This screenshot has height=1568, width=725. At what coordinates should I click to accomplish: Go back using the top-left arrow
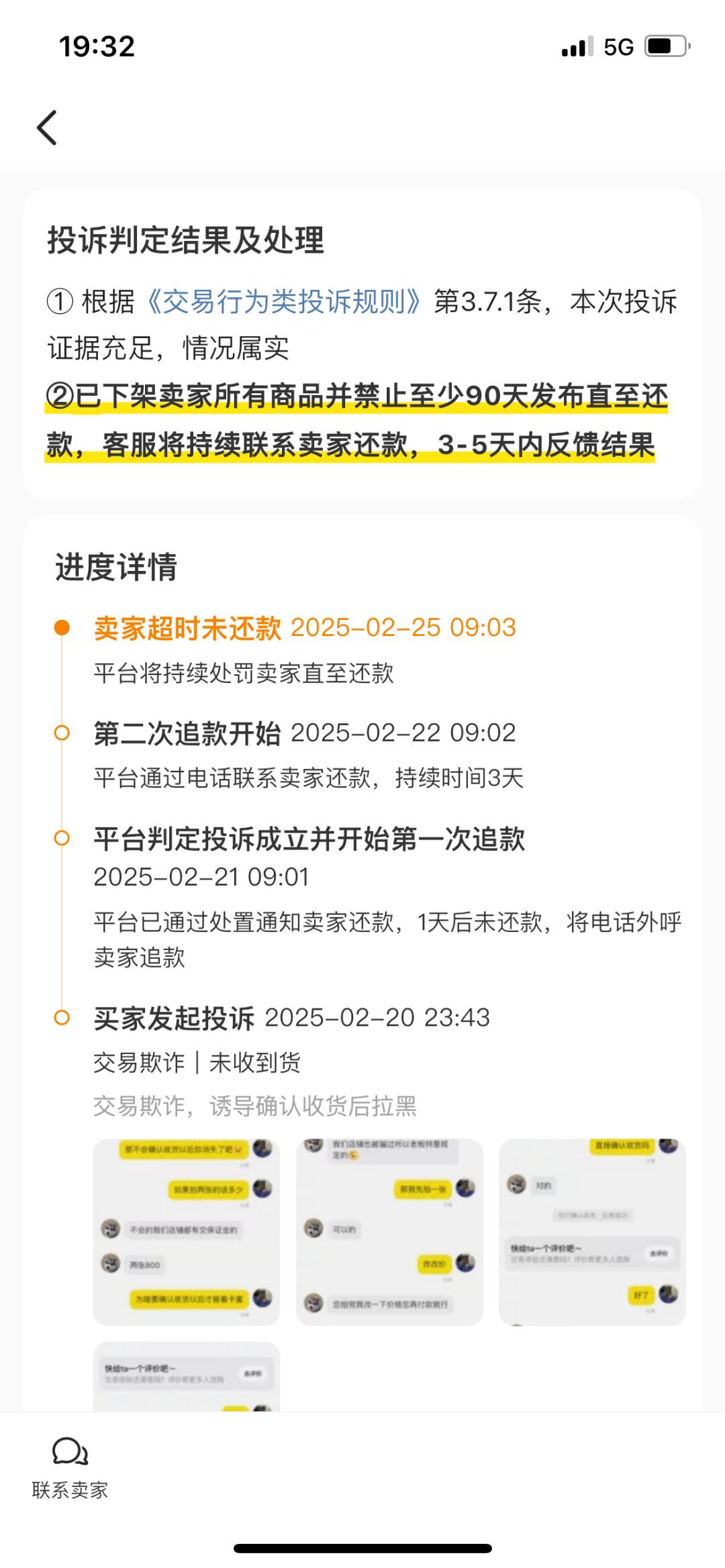[47, 127]
